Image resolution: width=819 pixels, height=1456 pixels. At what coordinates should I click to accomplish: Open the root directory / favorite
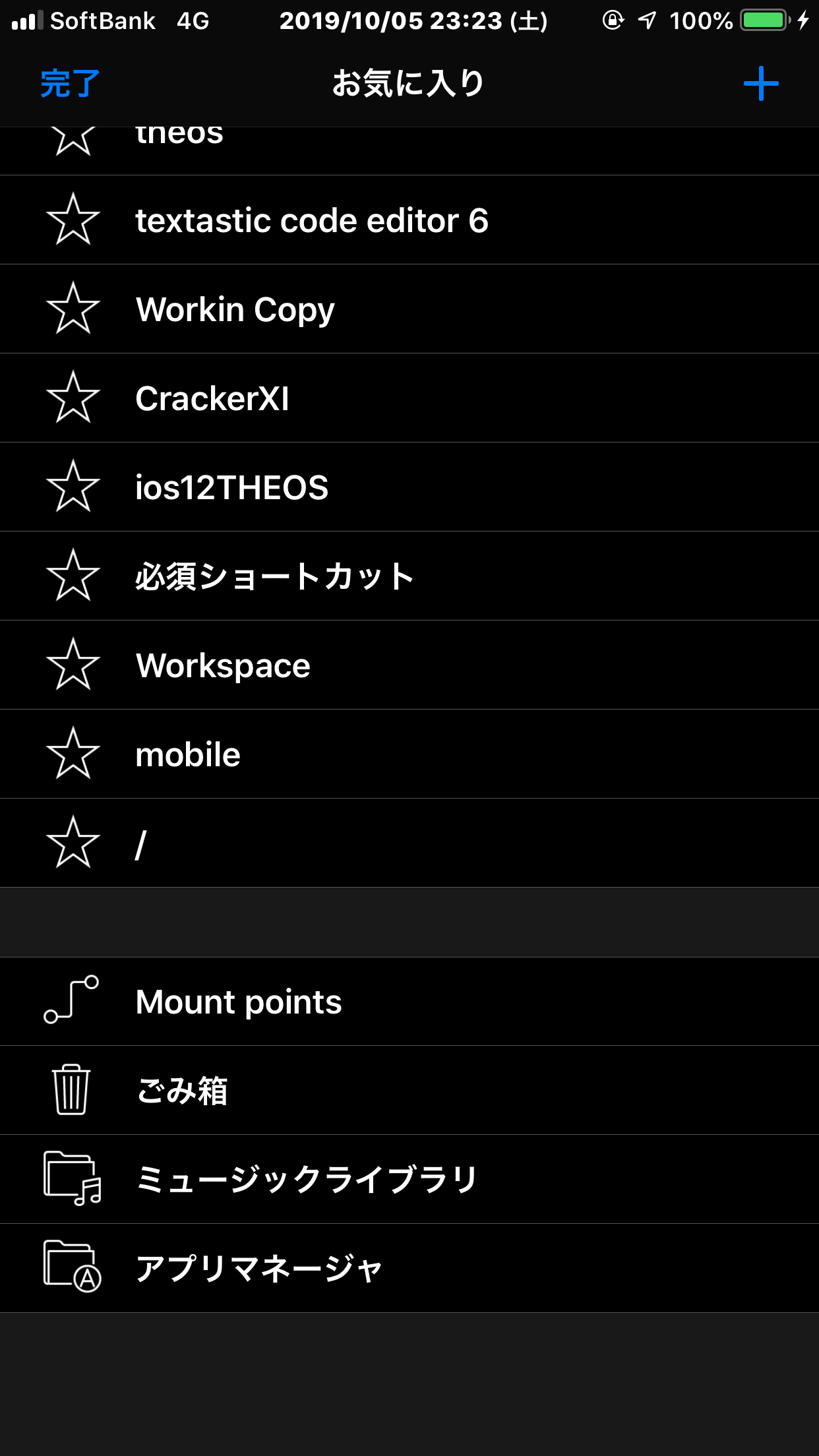pyautogui.click(x=140, y=843)
